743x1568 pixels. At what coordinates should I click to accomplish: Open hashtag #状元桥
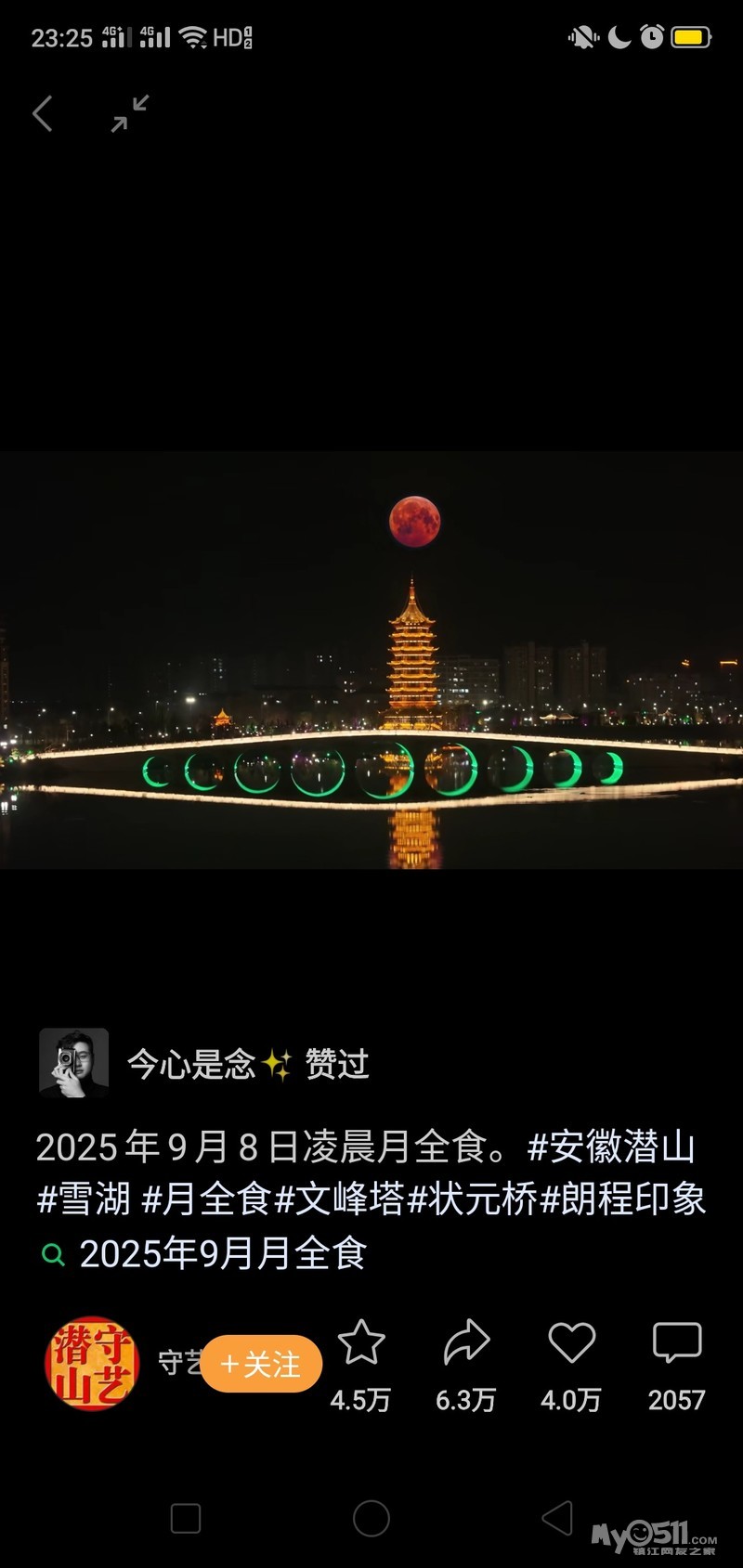[473, 1199]
